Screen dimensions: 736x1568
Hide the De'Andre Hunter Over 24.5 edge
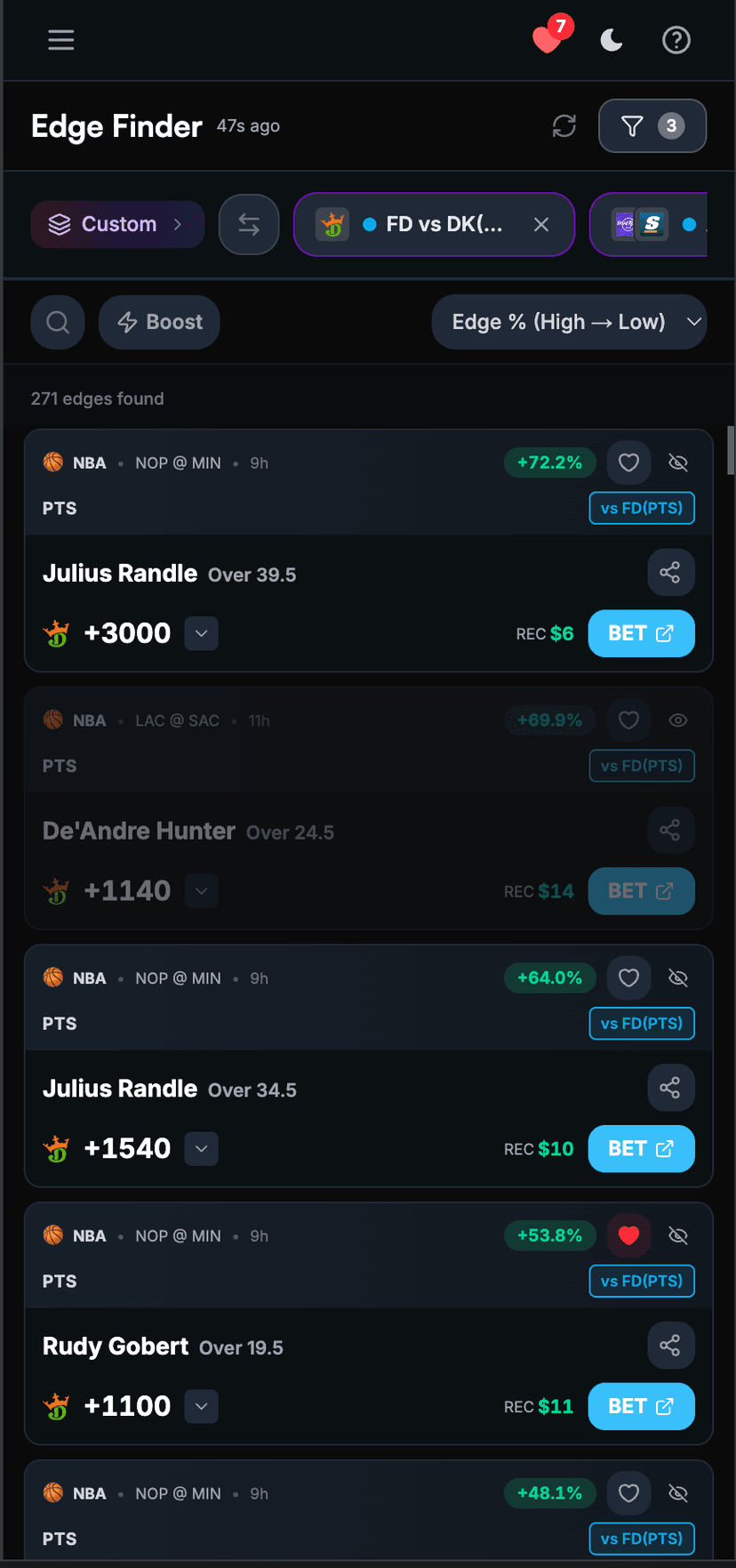click(677, 720)
